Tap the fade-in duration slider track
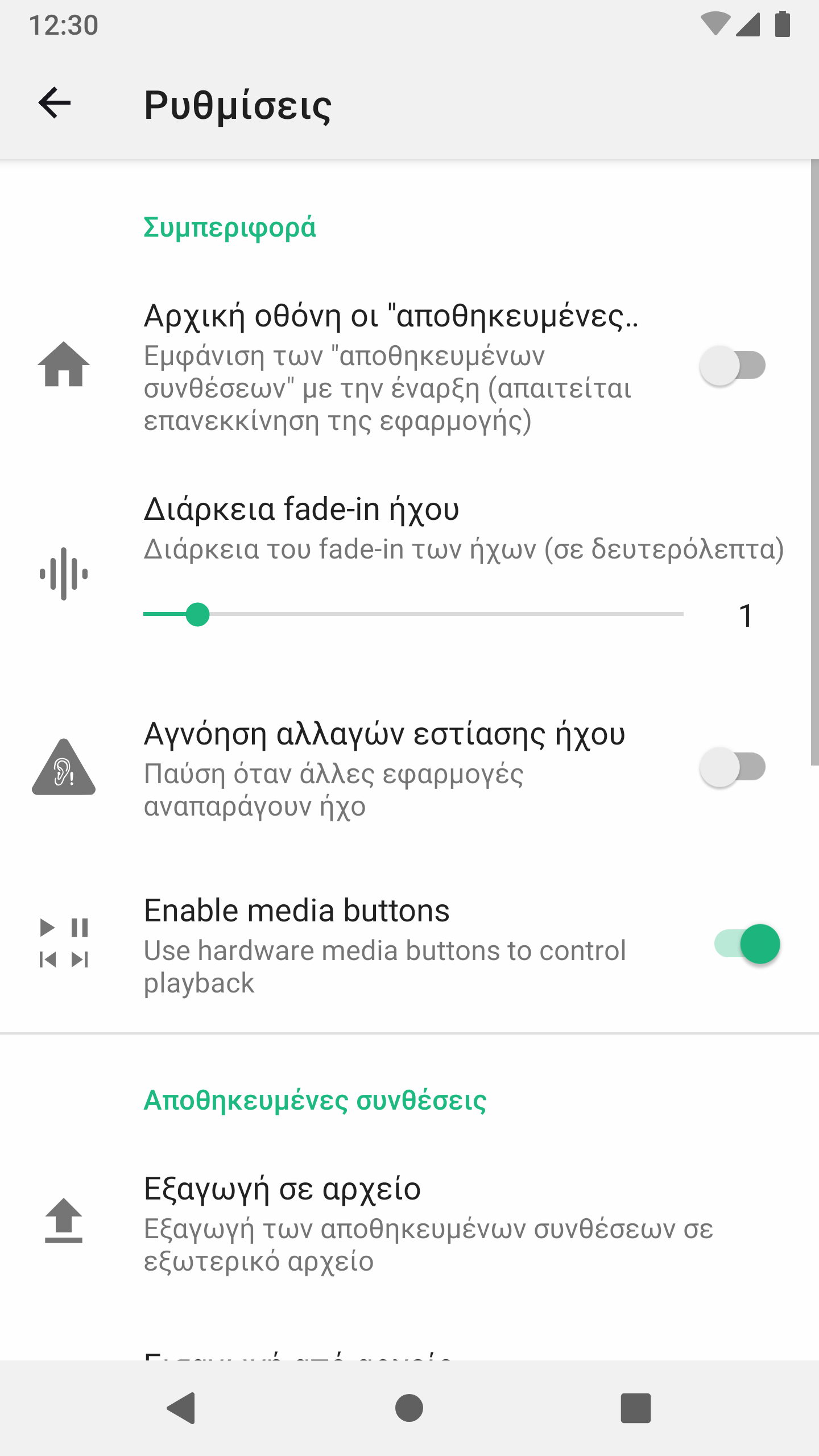This screenshot has height=1456, width=819. pyautogui.click(x=413, y=614)
